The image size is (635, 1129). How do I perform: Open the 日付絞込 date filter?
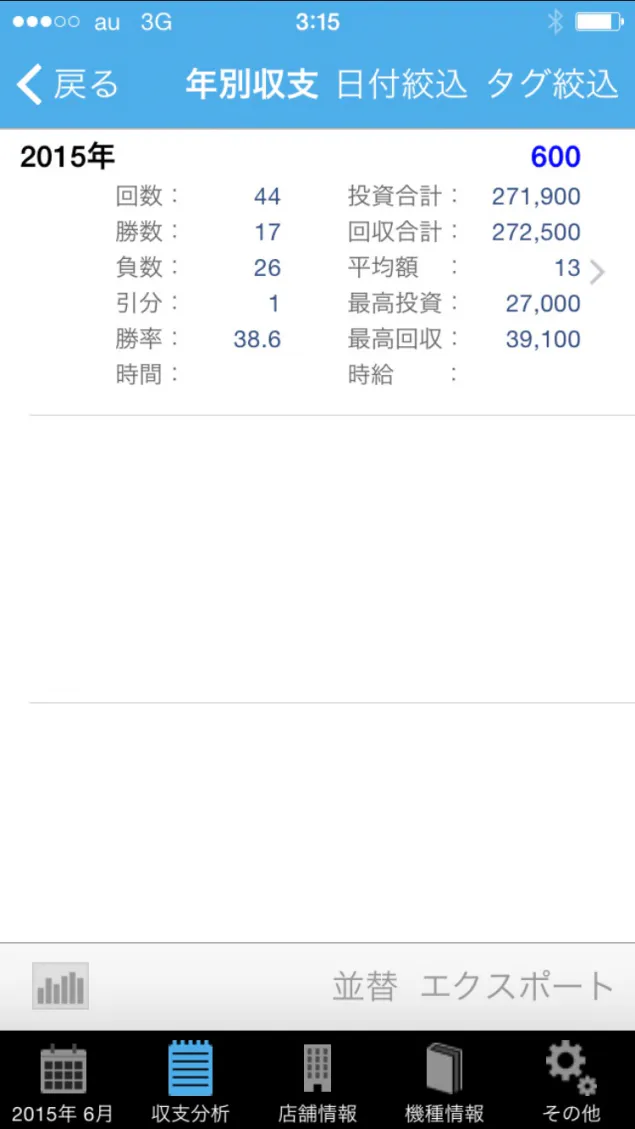(402, 84)
